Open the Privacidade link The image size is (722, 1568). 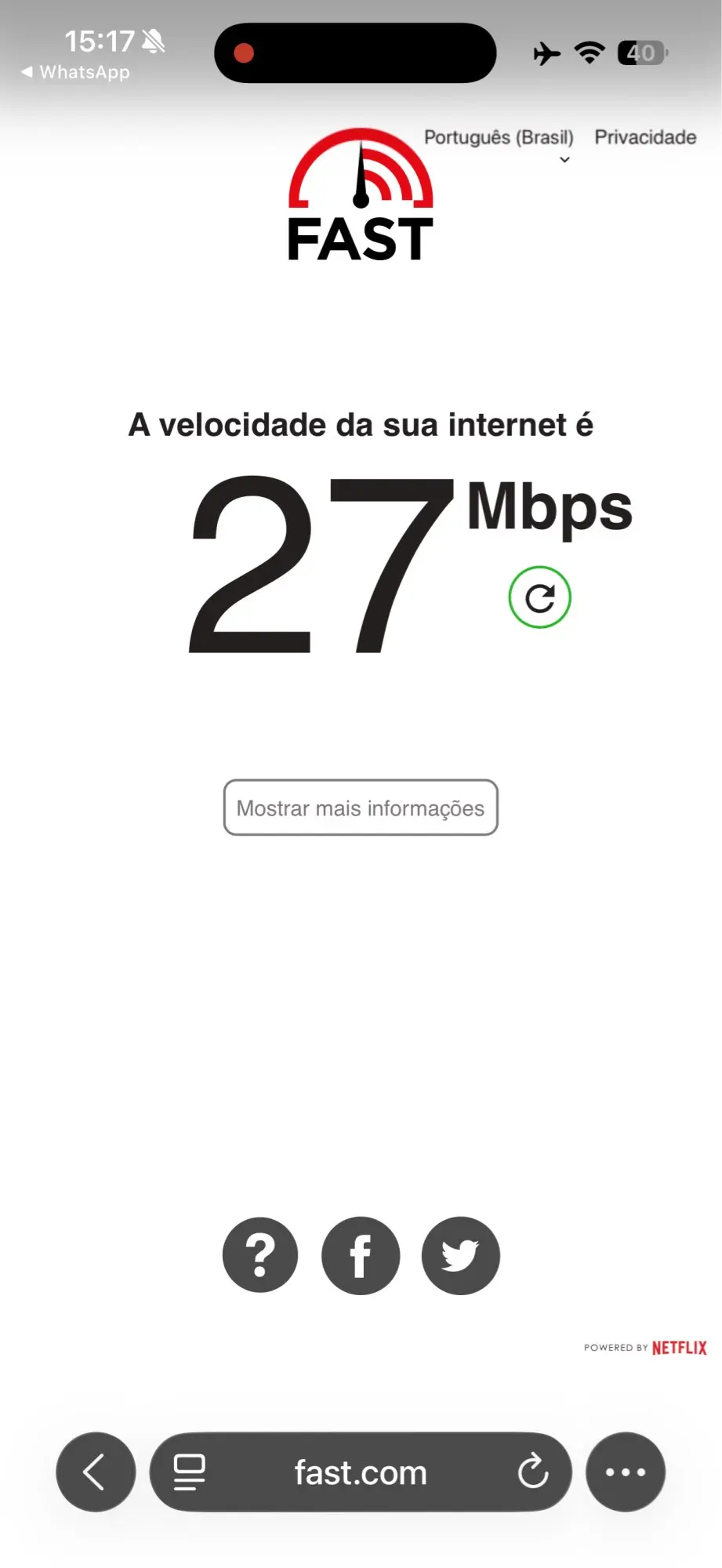(645, 137)
